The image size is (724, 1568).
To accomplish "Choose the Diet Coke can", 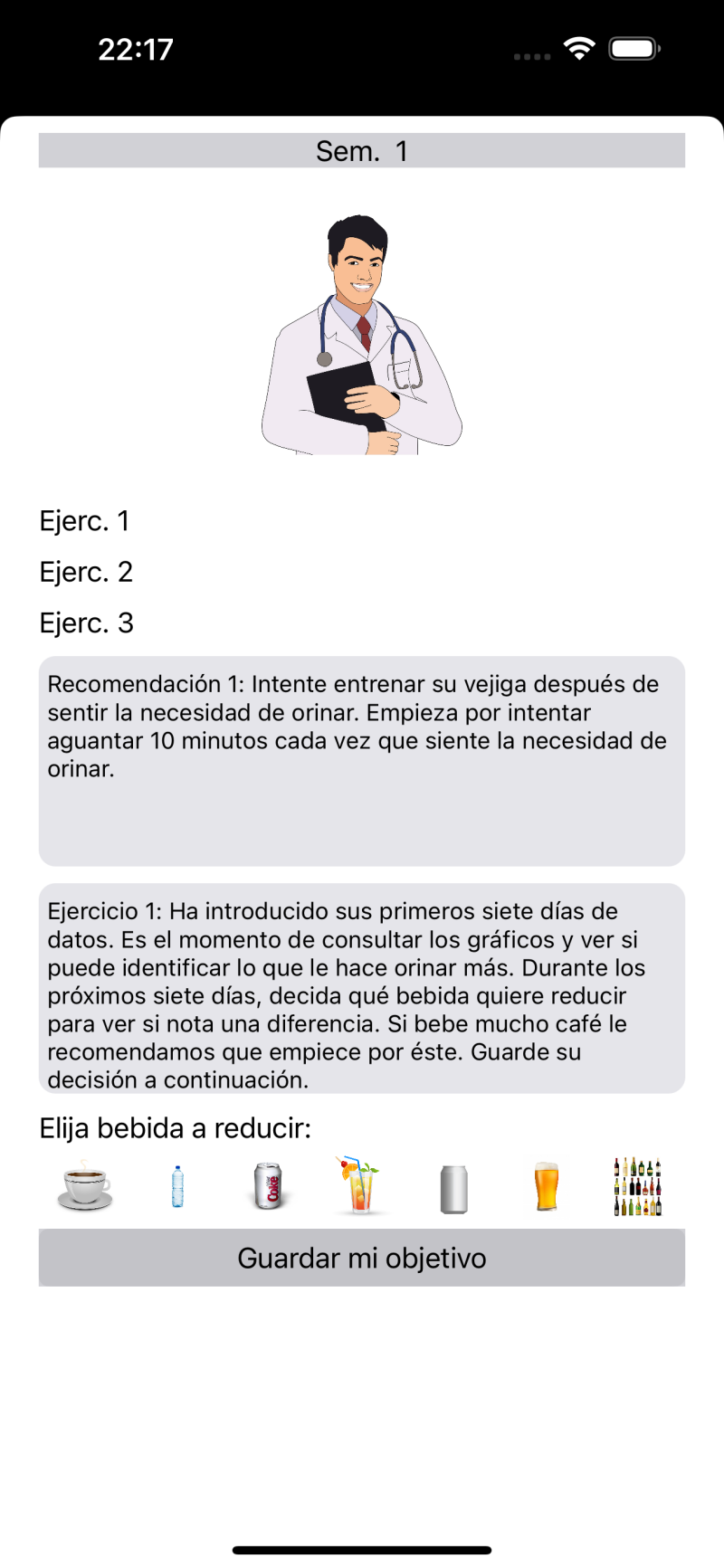I will pyautogui.click(x=269, y=1186).
